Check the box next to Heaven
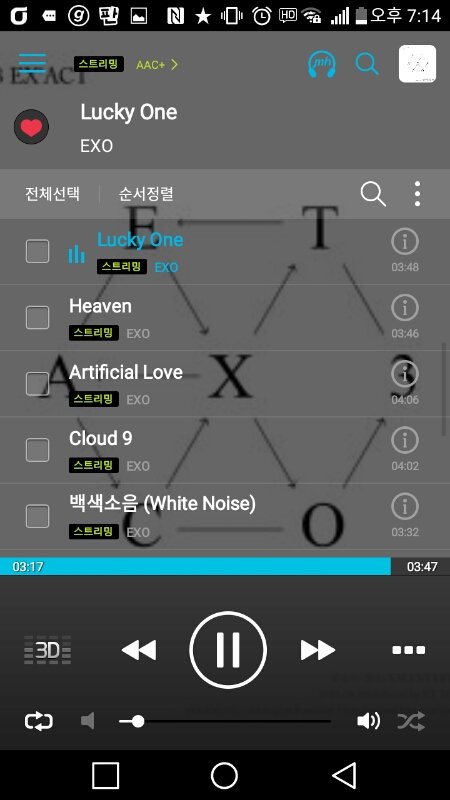 [x=37, y=317]
